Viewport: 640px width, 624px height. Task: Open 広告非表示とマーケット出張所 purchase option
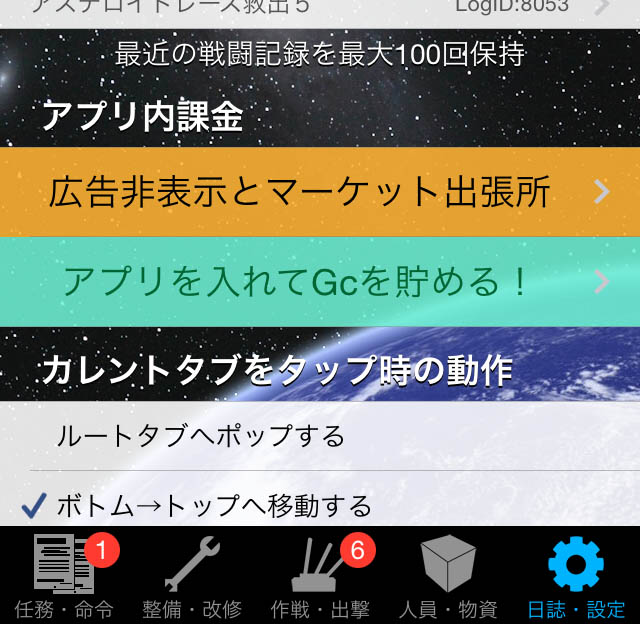point(320,192)
